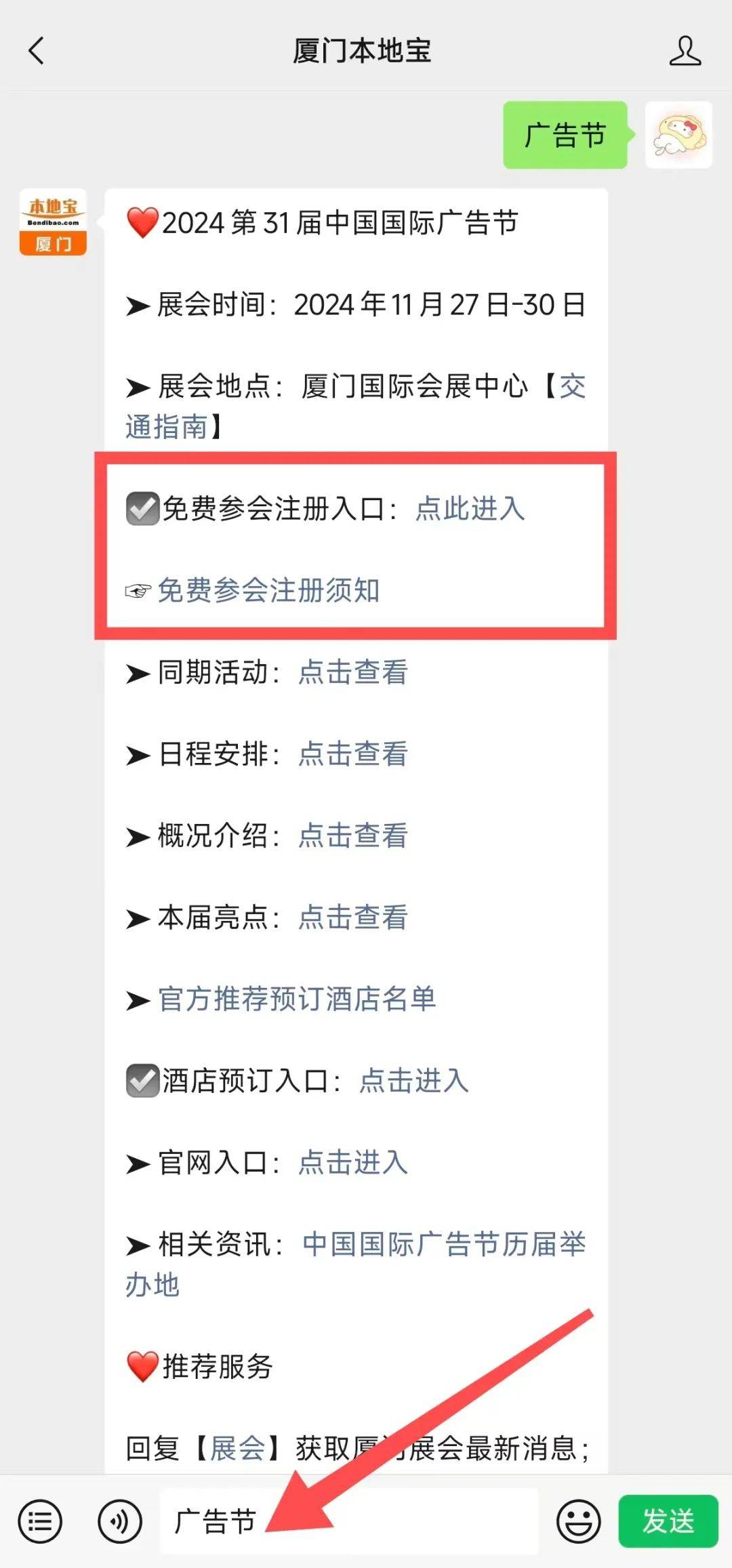
Task: Open the menu list icon
Action: pyautogui.click(x=40, y=1522)
